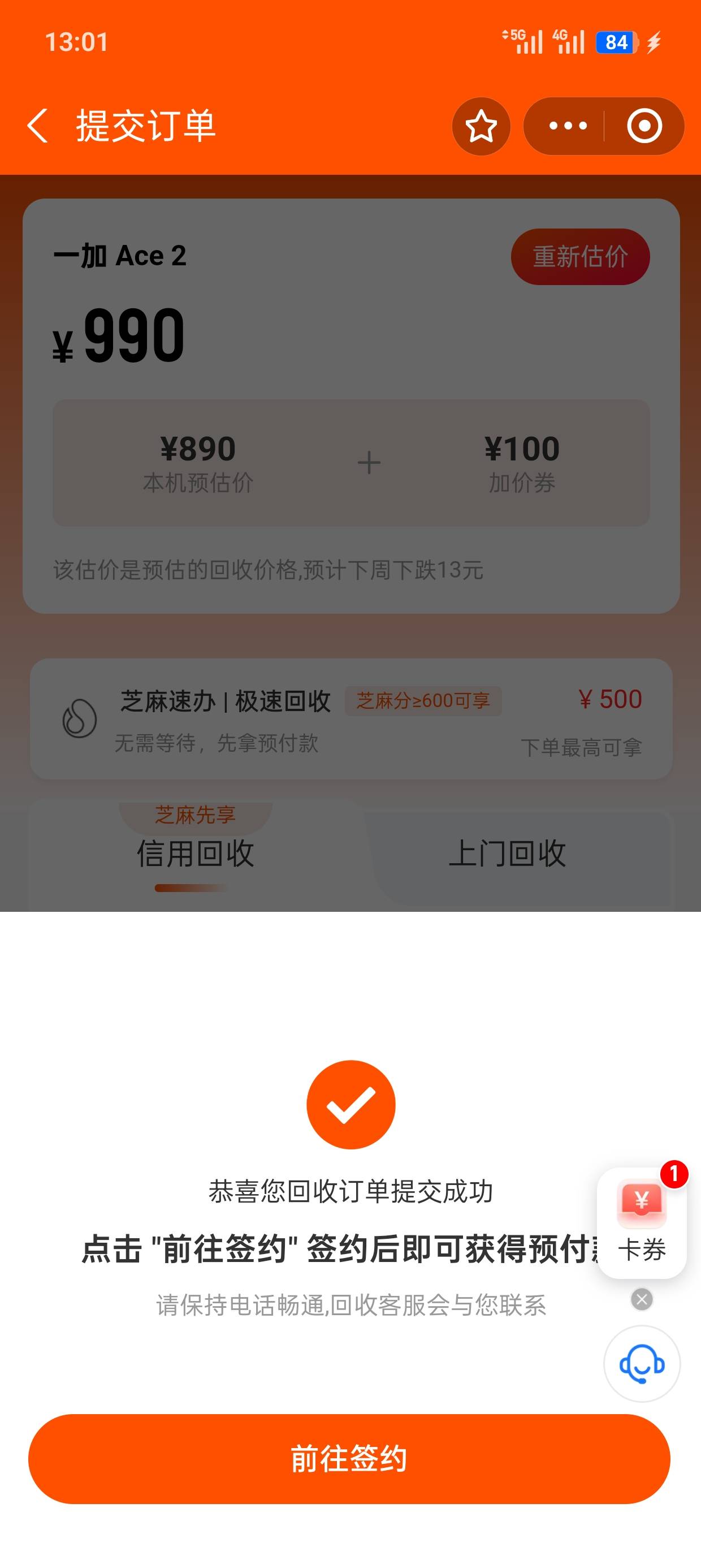Open the 卡券 coupon widget
The image size is (701, 1568).
tap(642, 1222)
